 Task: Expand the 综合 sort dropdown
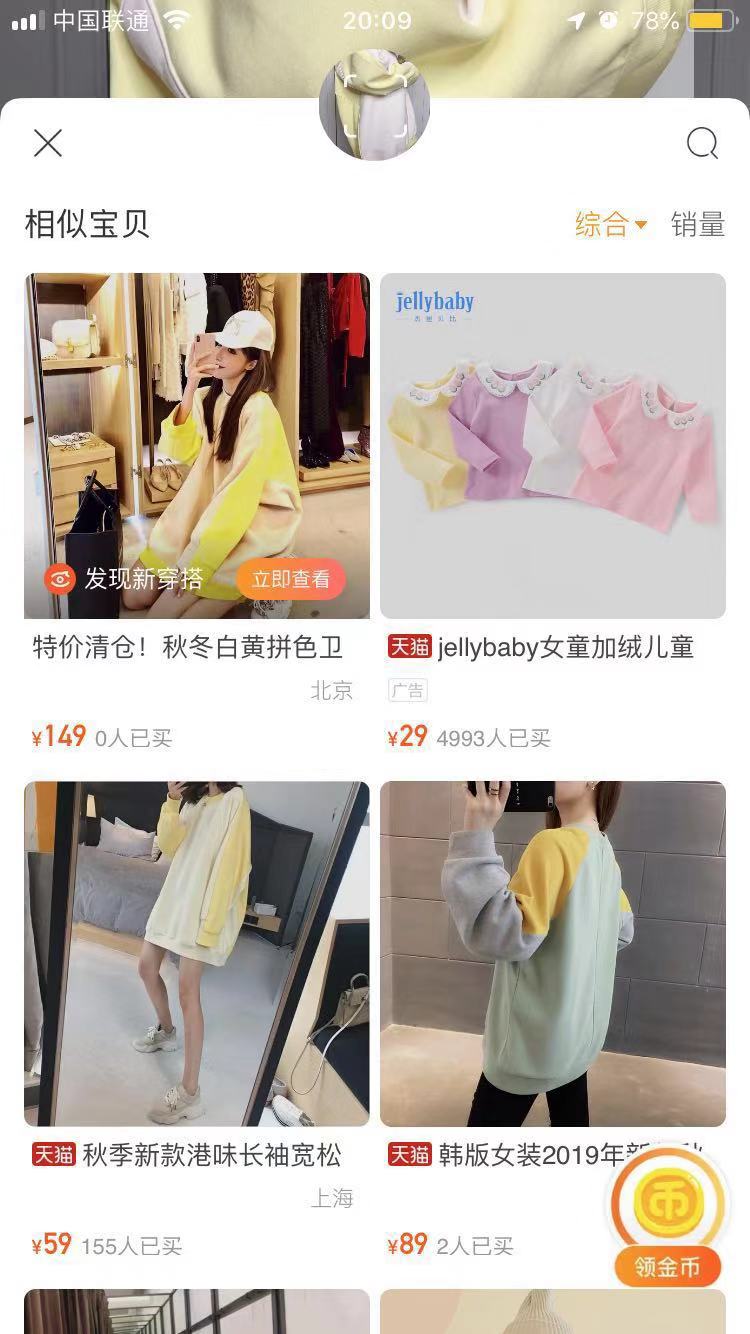point(611,224)
